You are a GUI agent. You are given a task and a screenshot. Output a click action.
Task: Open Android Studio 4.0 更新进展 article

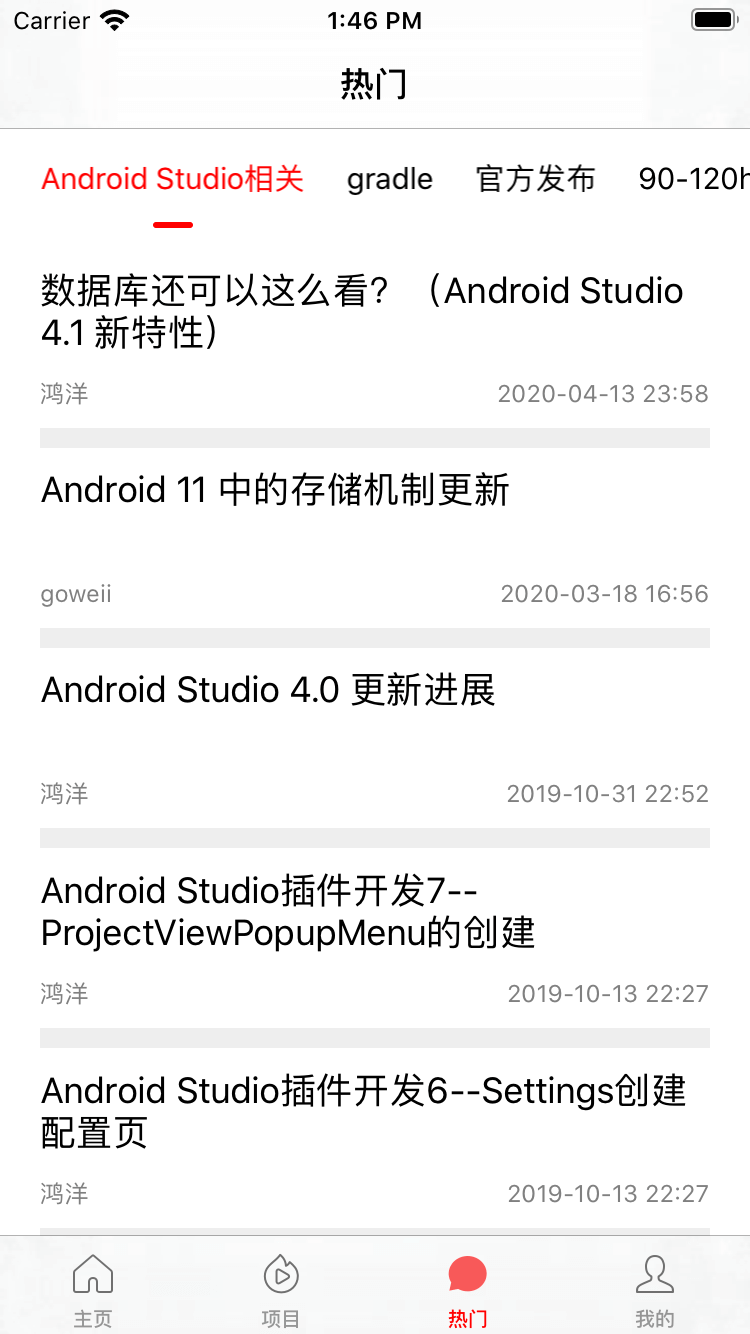pos(268,691)
